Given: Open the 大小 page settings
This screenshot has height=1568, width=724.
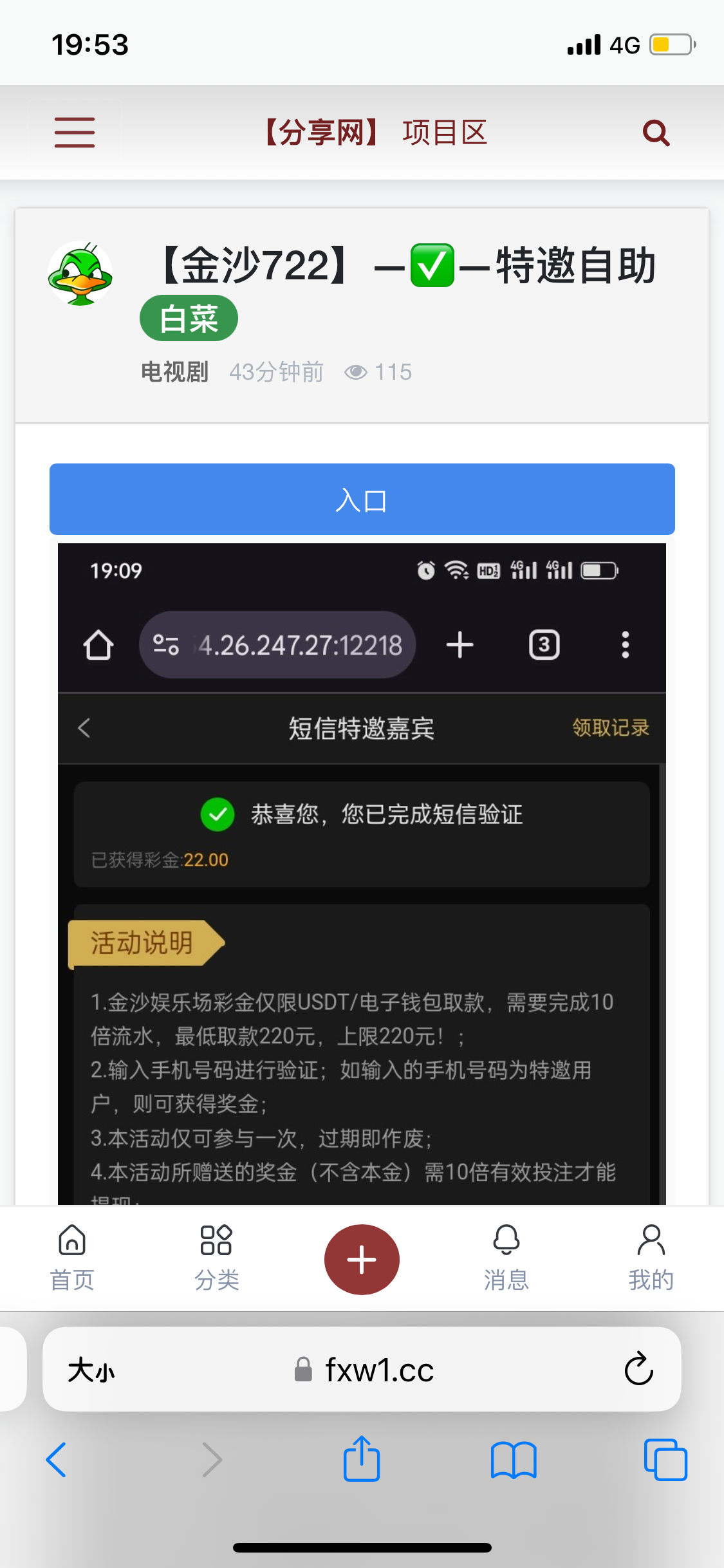Looking at the screenshot, I should 91,1370.
